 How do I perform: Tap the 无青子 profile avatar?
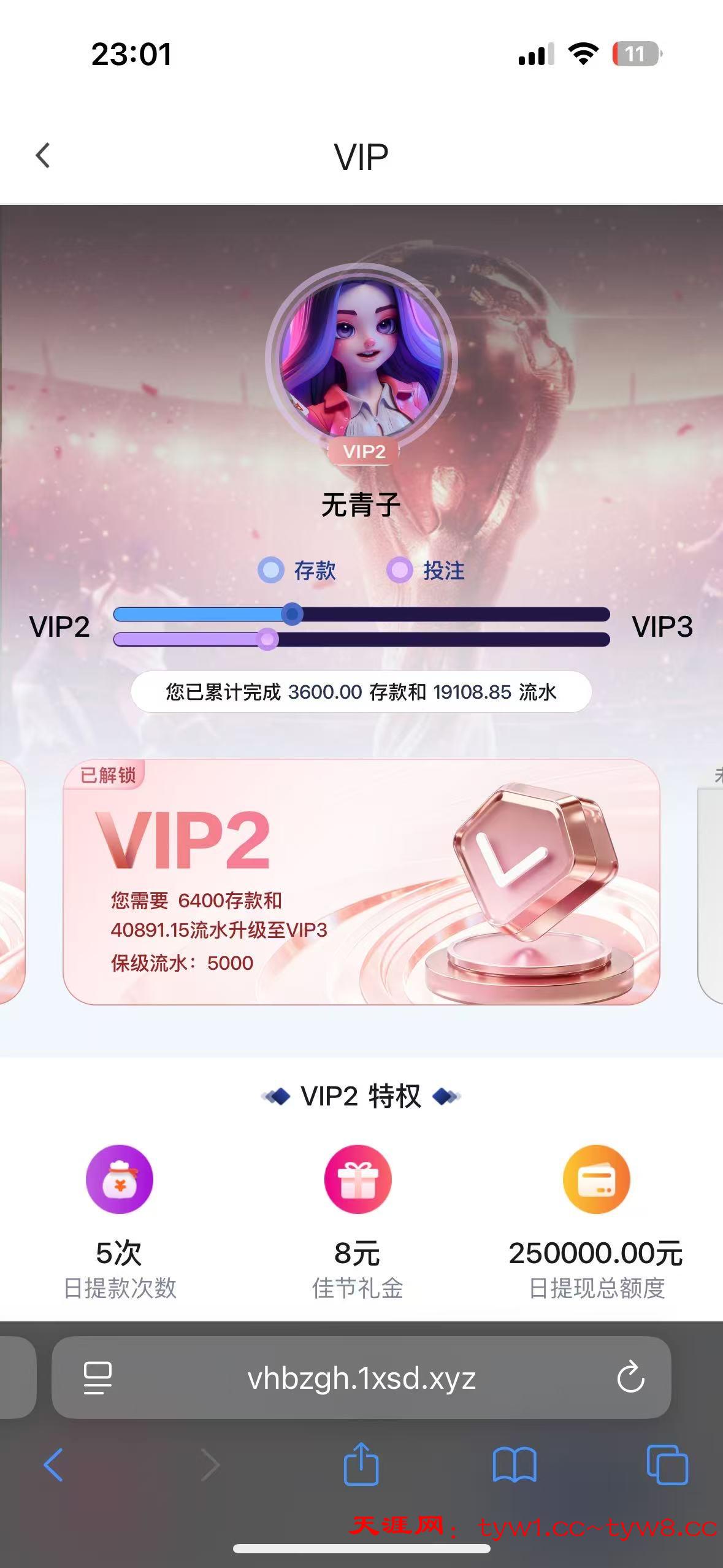(361, 359)
